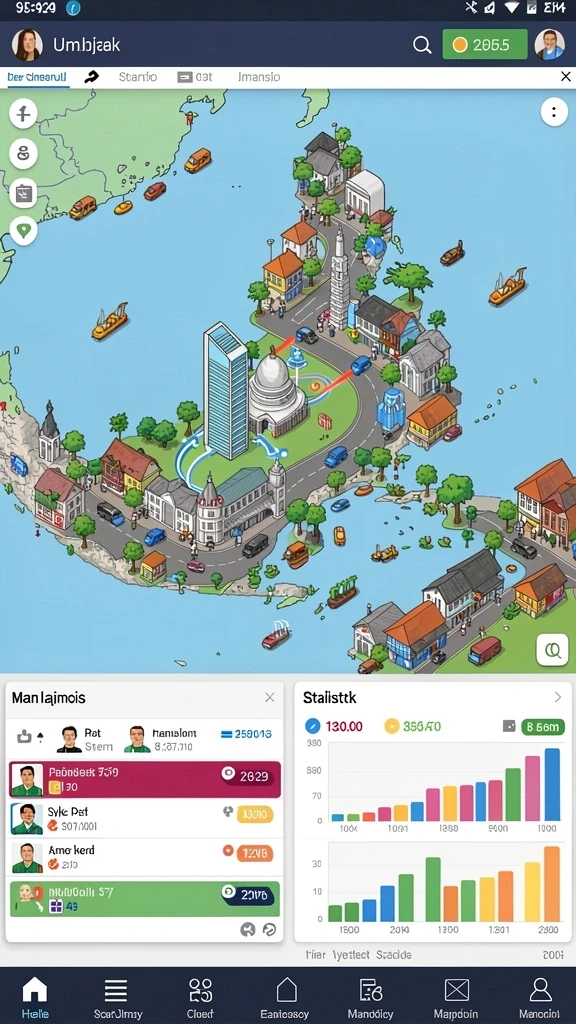The height and width of the screenshot is (1024, 576).
Task: Switch to the Stanio tab
Action: pos(138,77)
